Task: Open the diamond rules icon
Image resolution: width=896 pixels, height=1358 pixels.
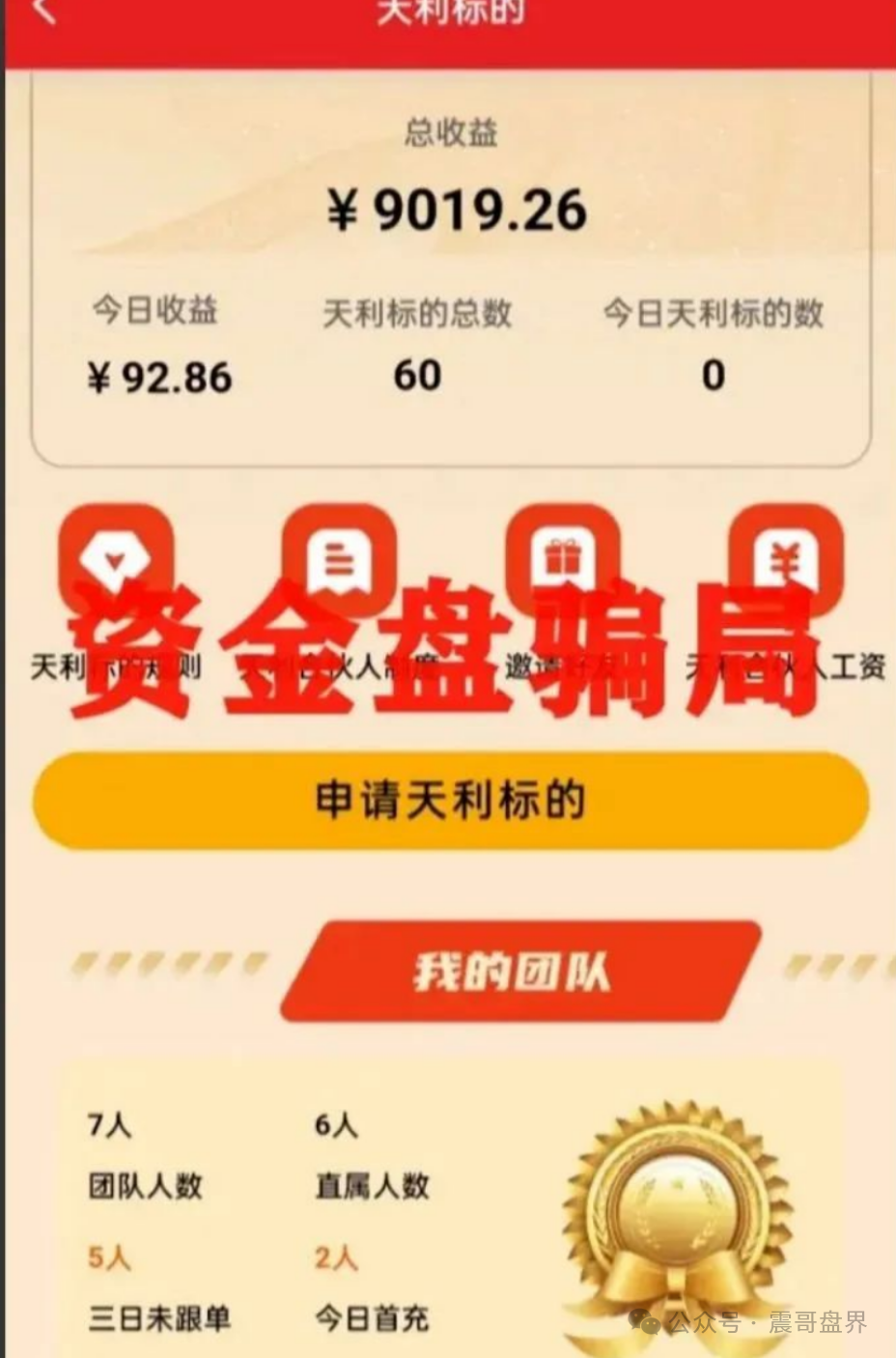Action: click(116, 556)
